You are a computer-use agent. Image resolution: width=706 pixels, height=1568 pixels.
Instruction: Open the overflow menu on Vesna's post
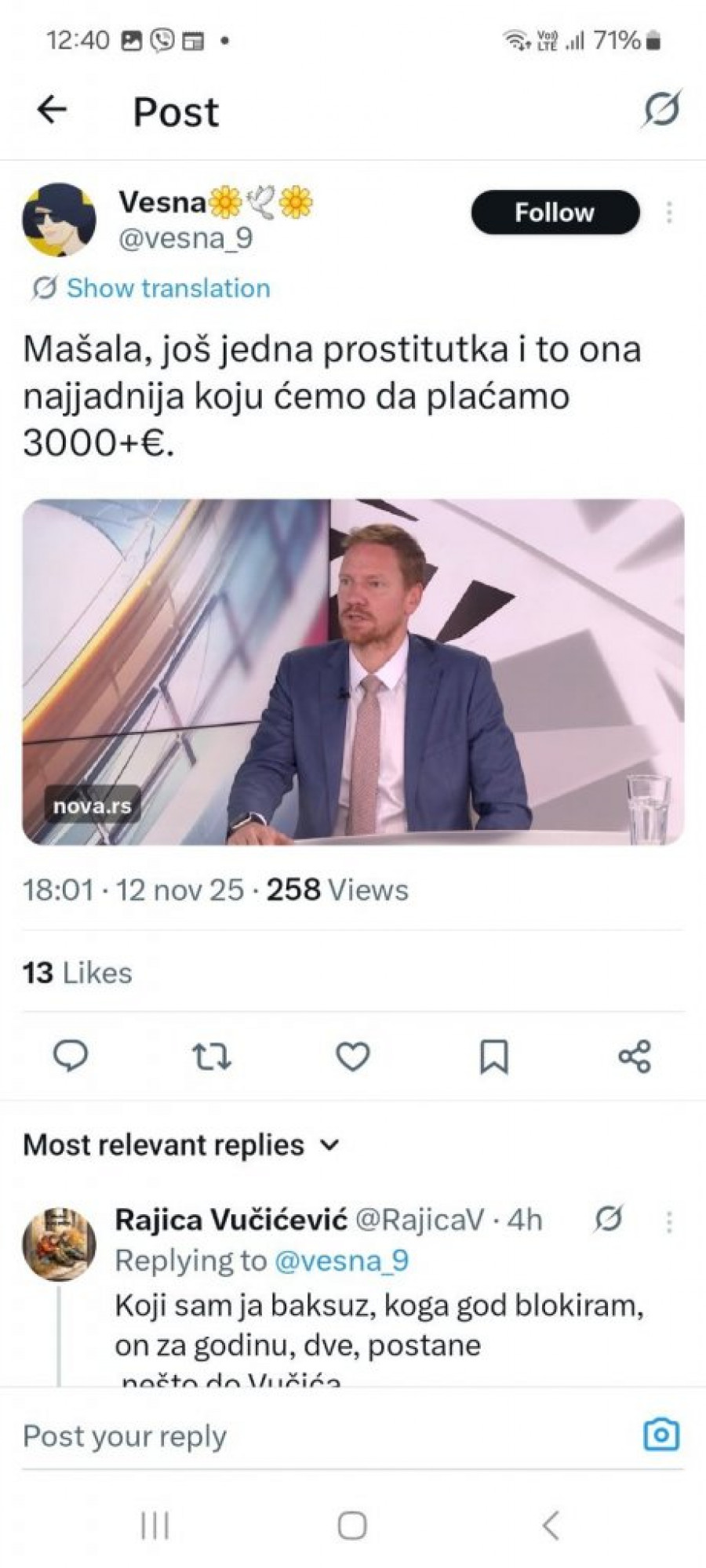(x=669, y=213)
